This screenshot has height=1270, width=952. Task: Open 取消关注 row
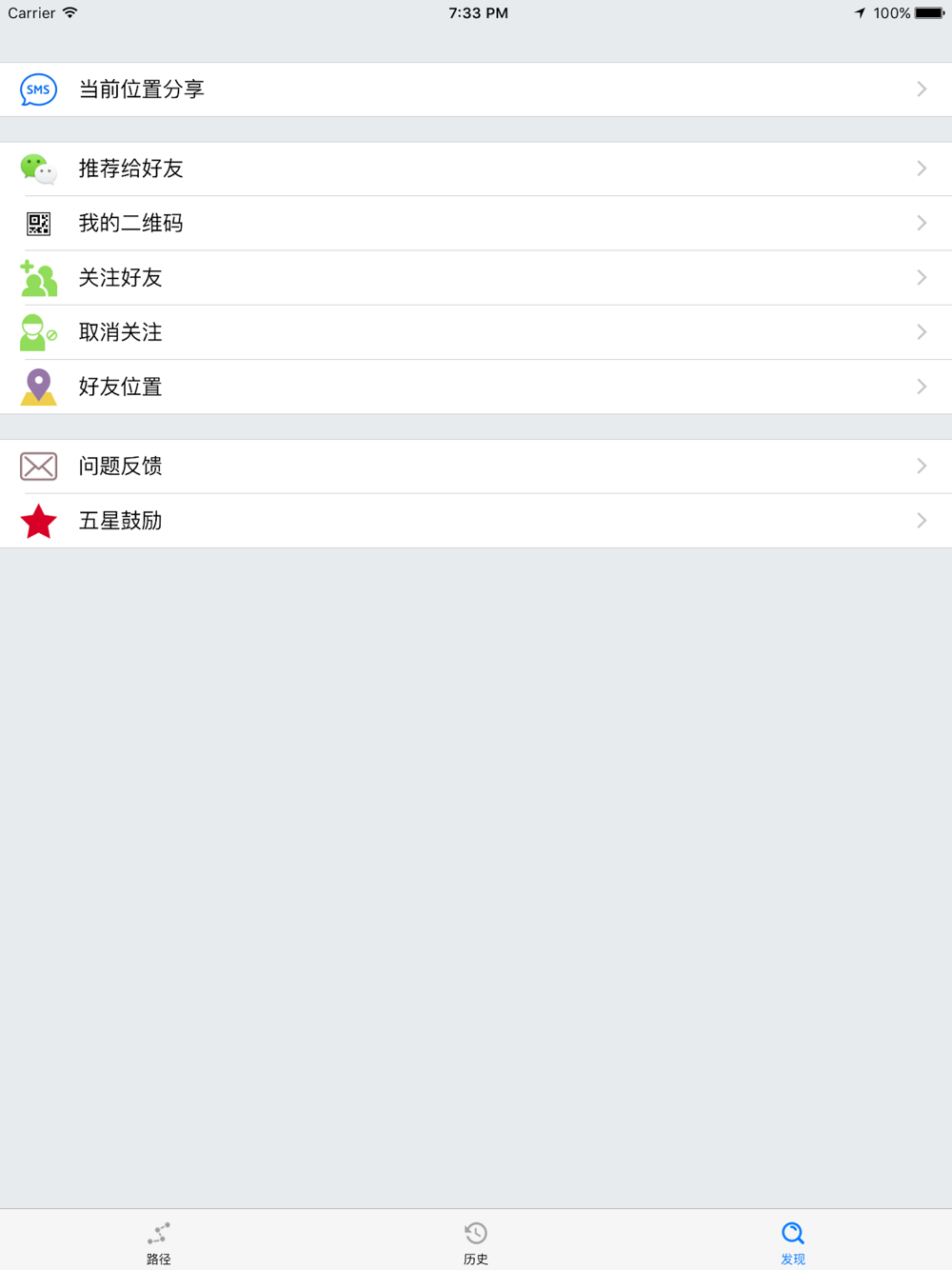pyautogui.click(x=476, y=332)
